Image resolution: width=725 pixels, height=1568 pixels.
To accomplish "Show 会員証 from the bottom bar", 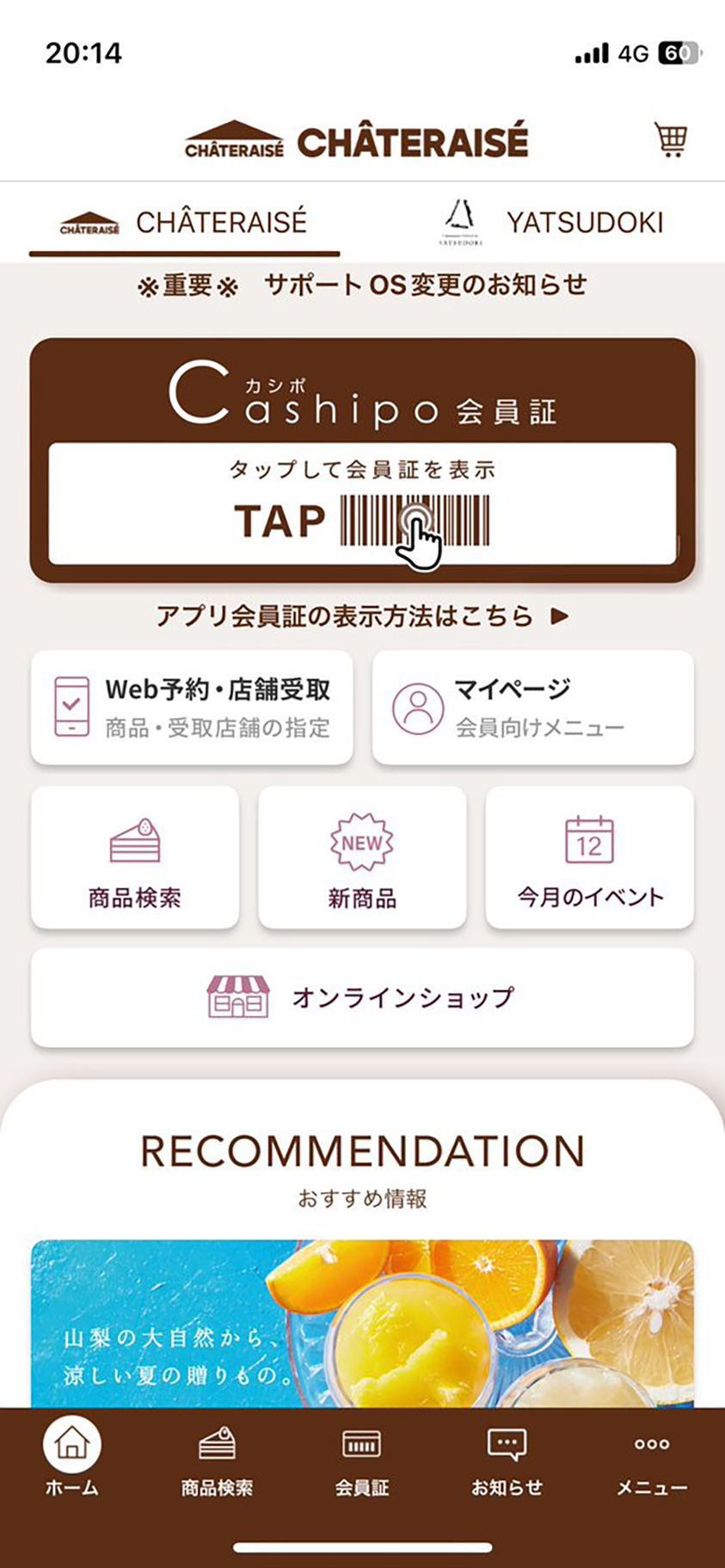I will 362,1458.
